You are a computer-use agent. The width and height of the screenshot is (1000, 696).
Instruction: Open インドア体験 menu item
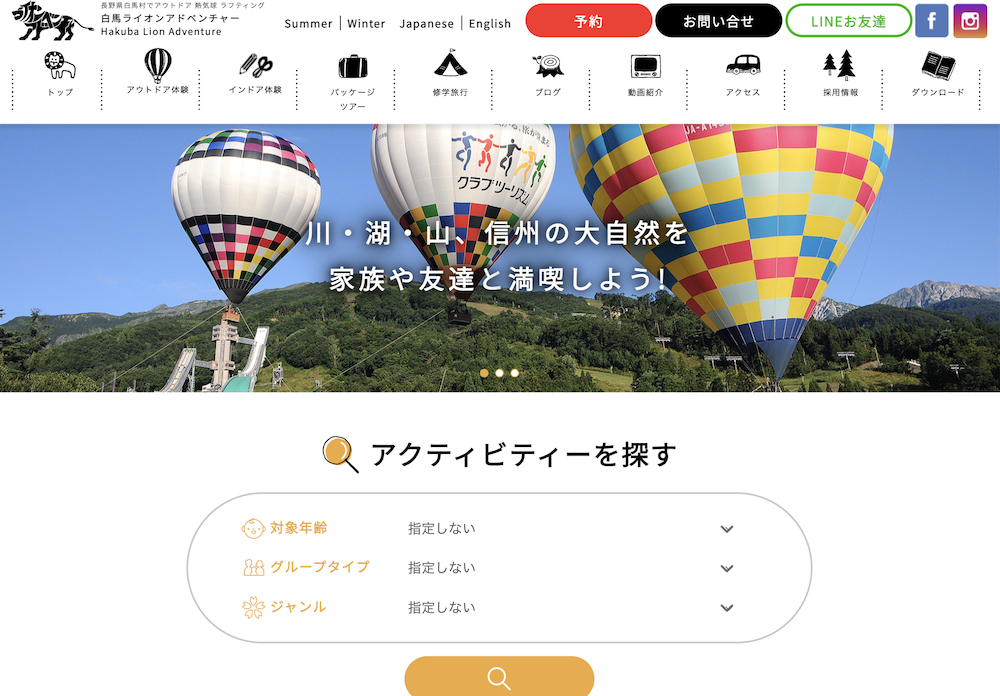pyautogui.click(x=255, y=74)
